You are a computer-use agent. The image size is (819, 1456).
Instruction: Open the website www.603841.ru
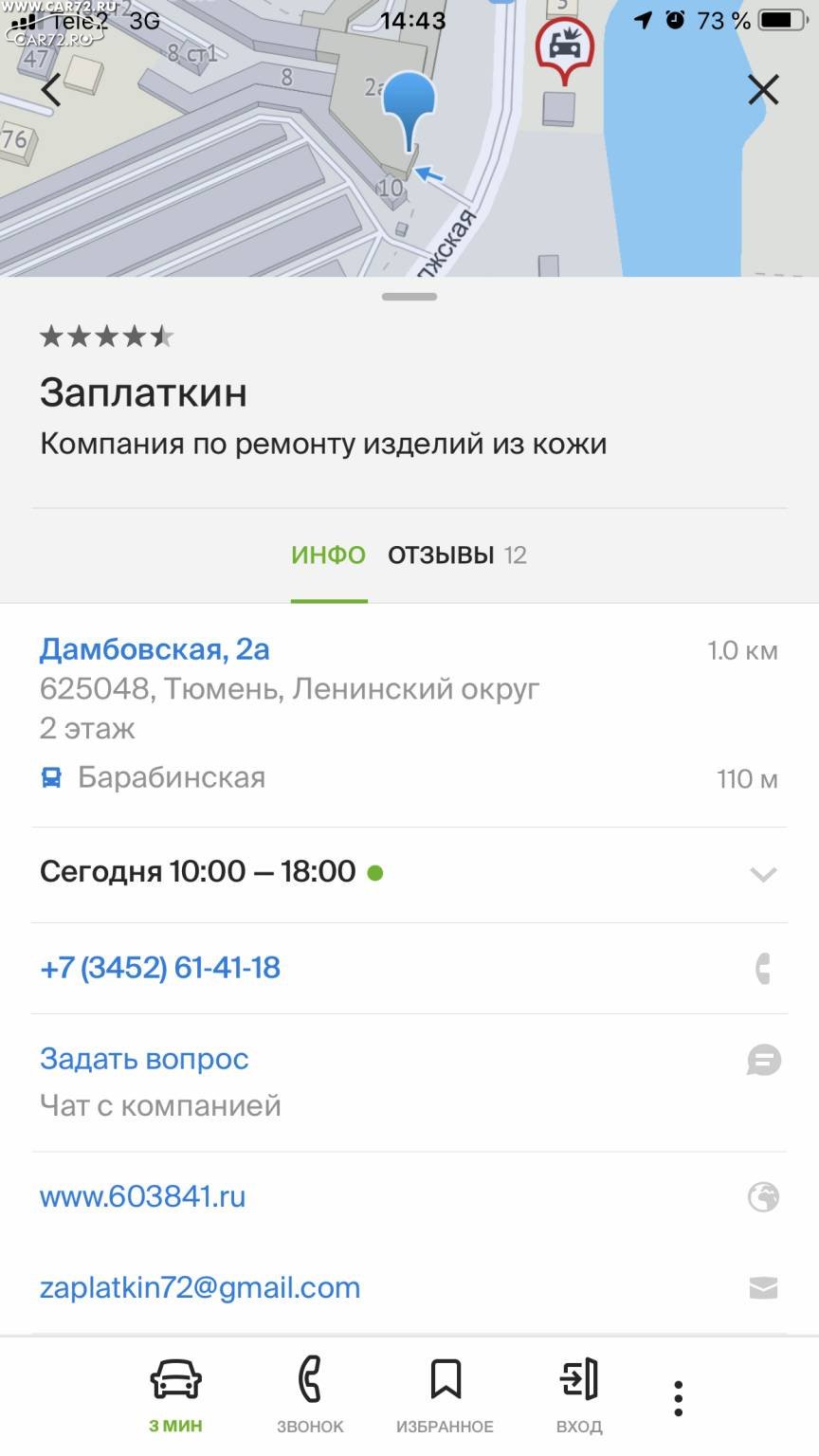click(143, 1196)
